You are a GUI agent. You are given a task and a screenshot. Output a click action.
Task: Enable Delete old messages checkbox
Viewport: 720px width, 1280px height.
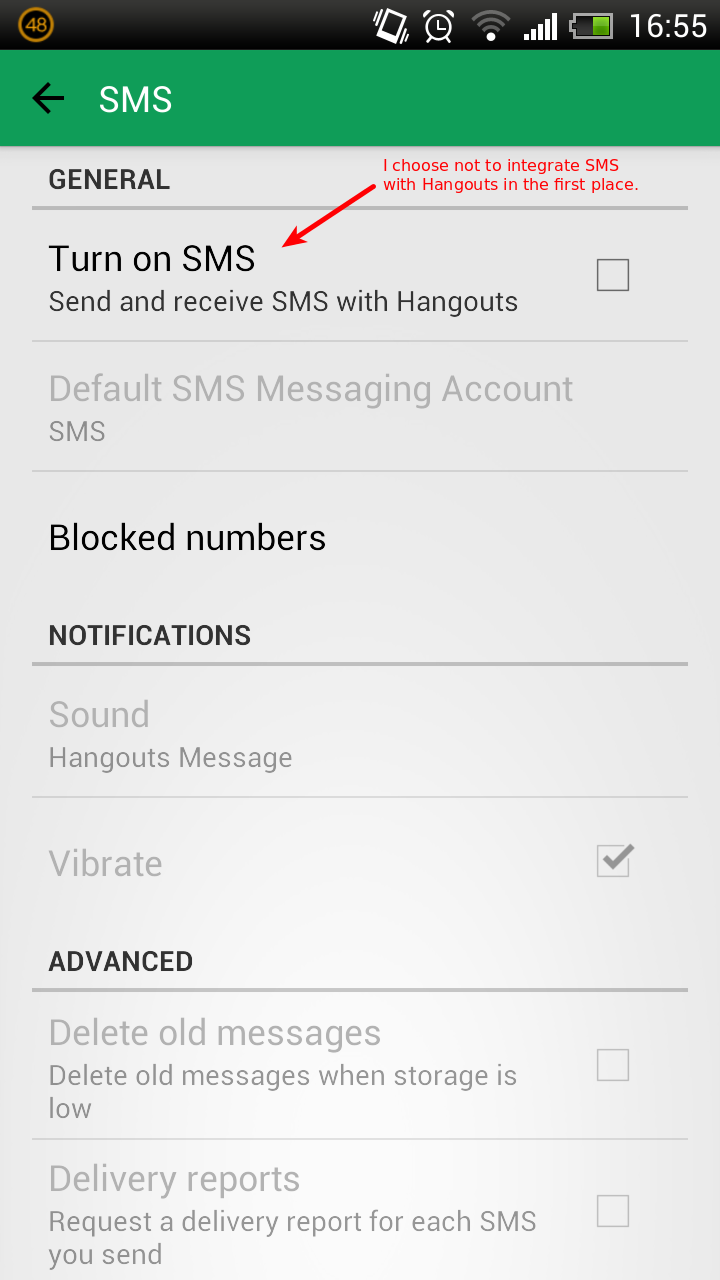(612, 1065)
